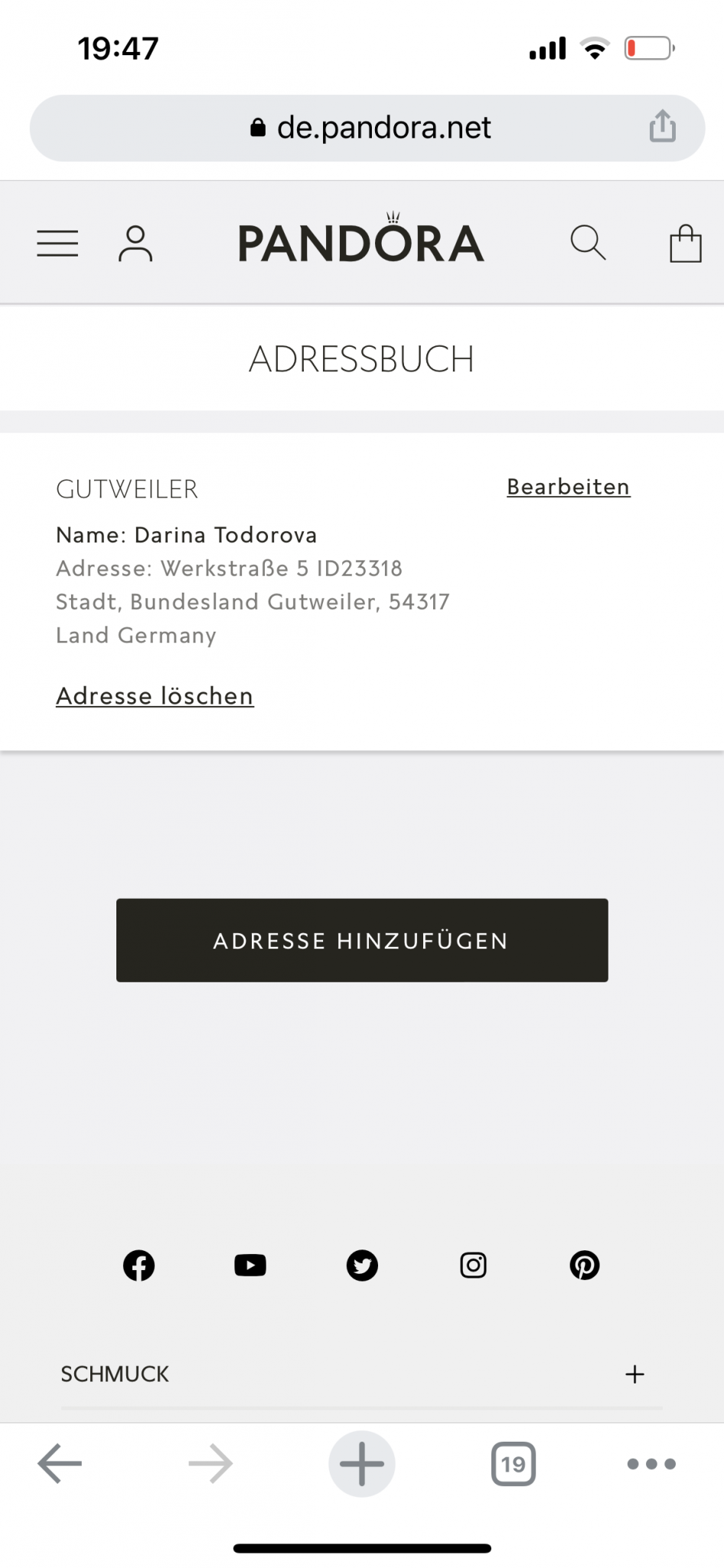The height and width of the screenshot is (1568, 724).
Task: Tap Adresse hinzufügen button
Action: [x=362, y=940]
